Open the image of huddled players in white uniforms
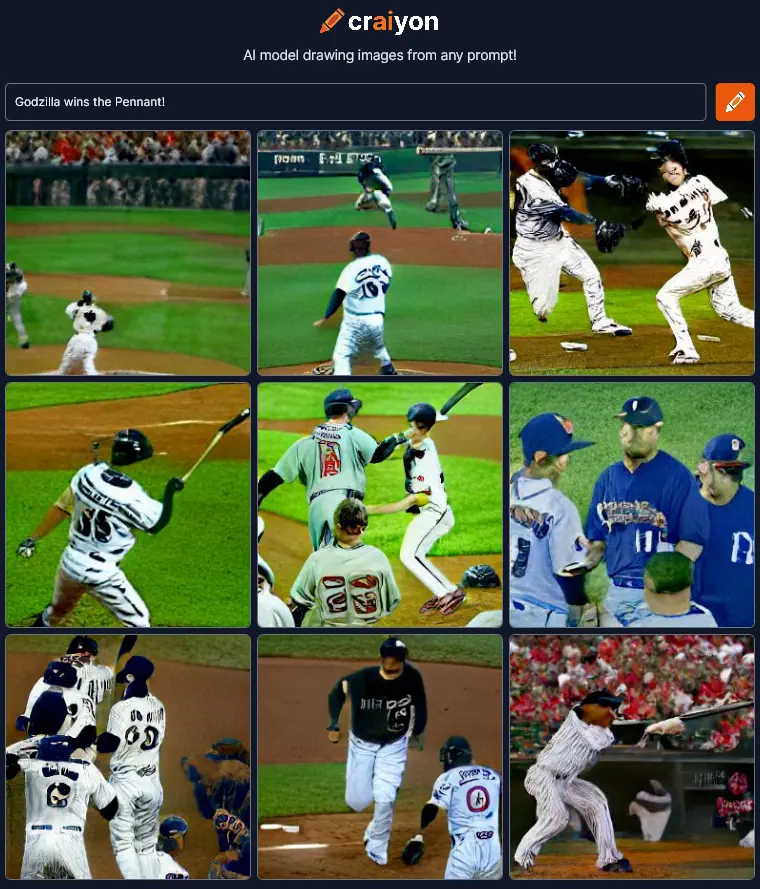This screenshot has width=760, height=889. click(x=128, y=757)
